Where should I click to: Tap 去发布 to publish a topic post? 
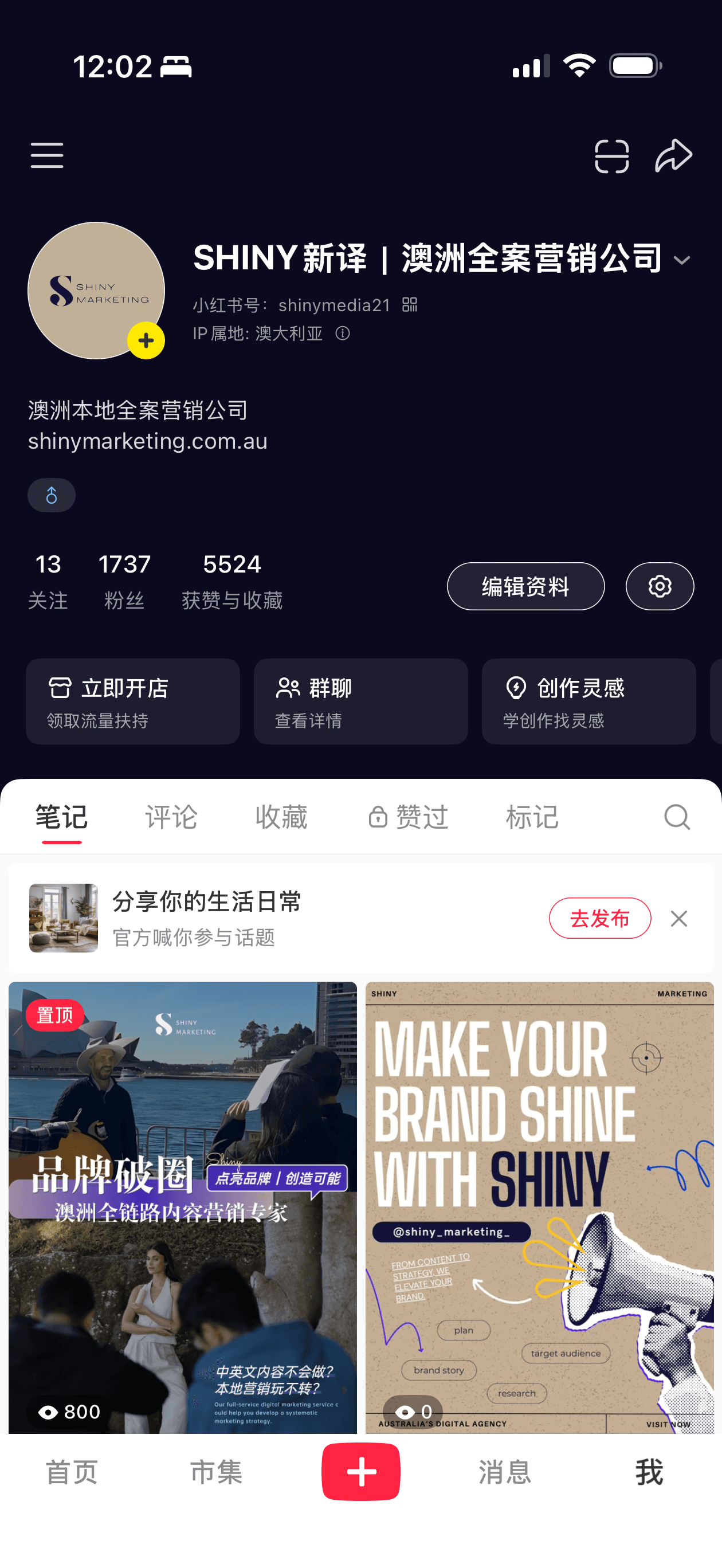599,919
